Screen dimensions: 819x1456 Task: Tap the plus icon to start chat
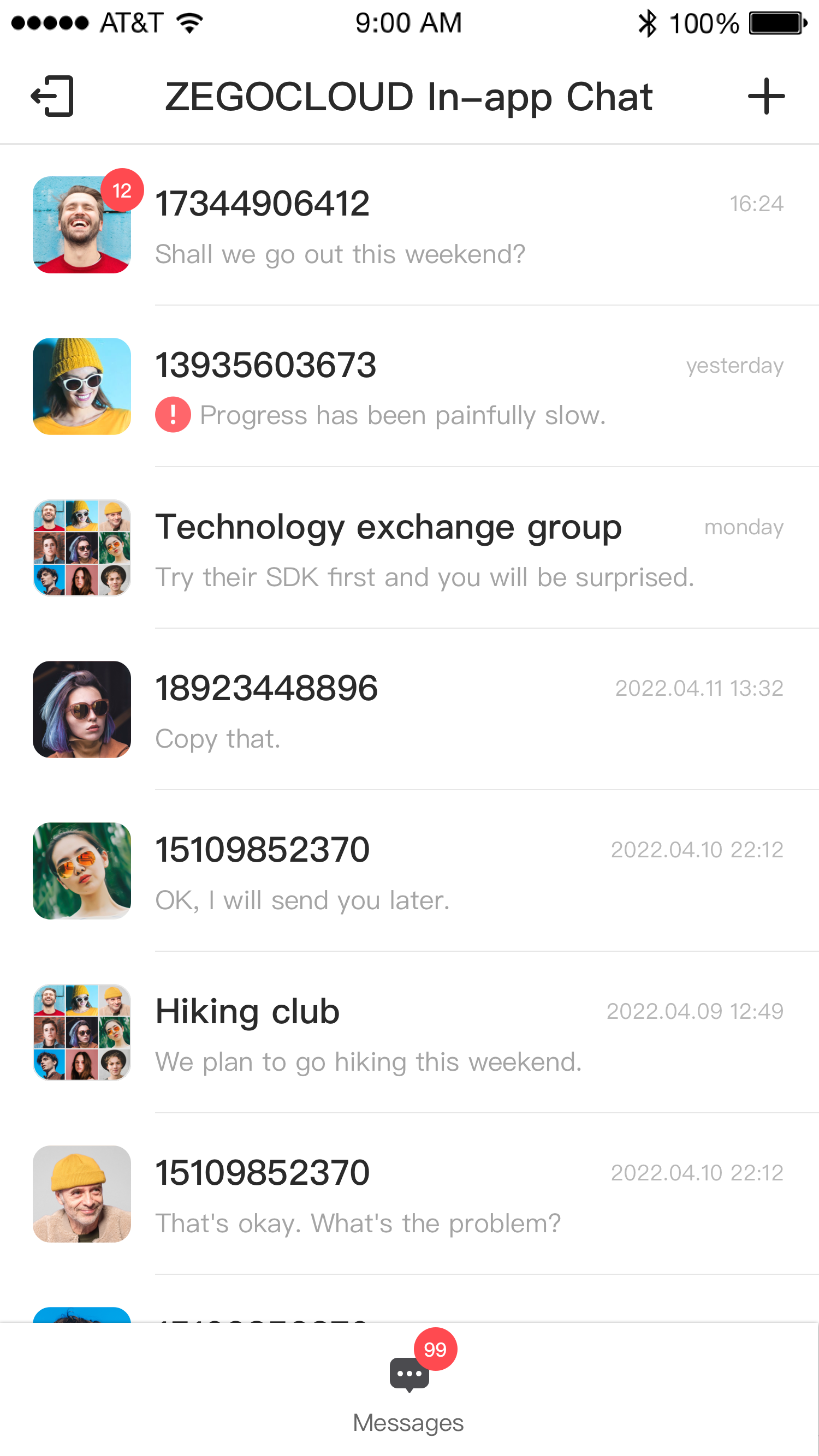[x=766, y=96]
